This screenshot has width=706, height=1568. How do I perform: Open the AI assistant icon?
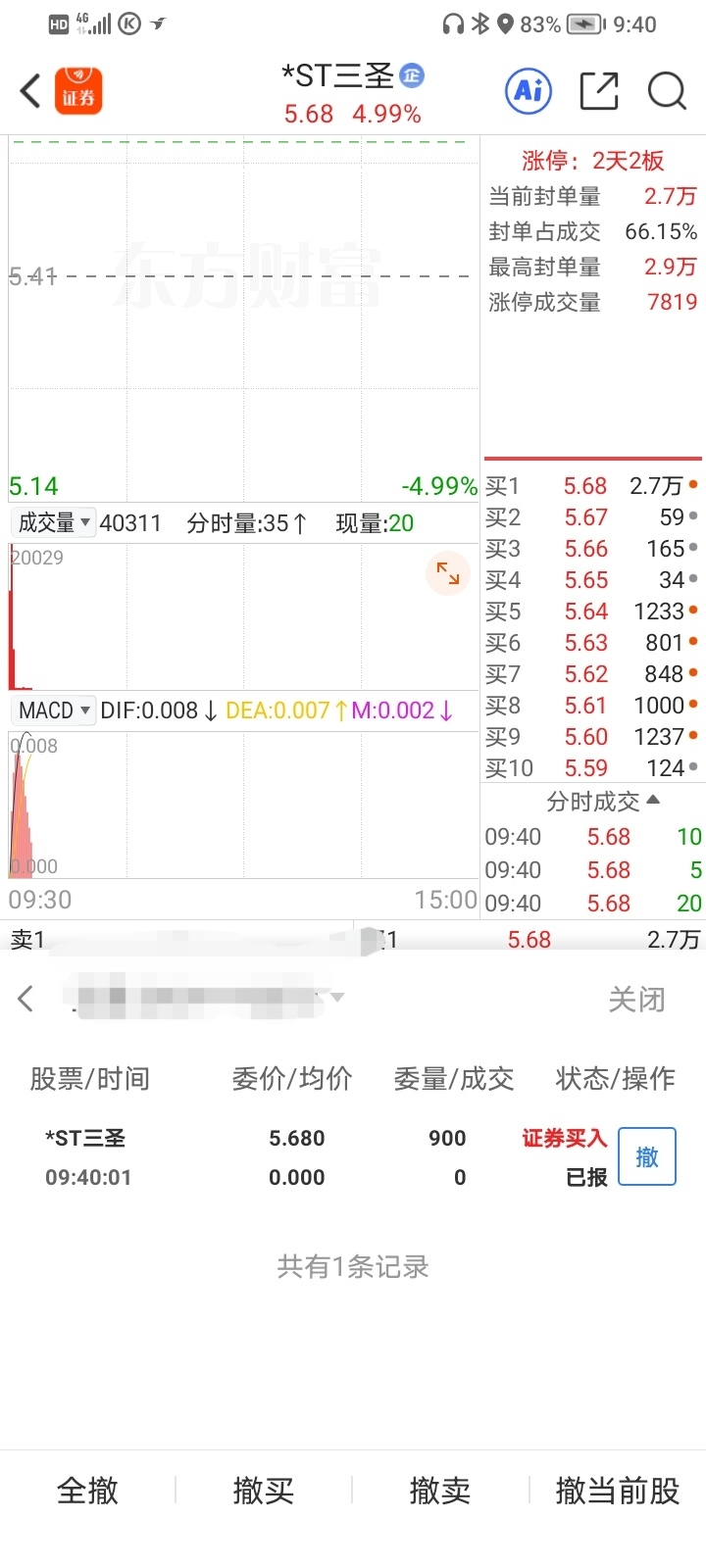coord(529,91)
